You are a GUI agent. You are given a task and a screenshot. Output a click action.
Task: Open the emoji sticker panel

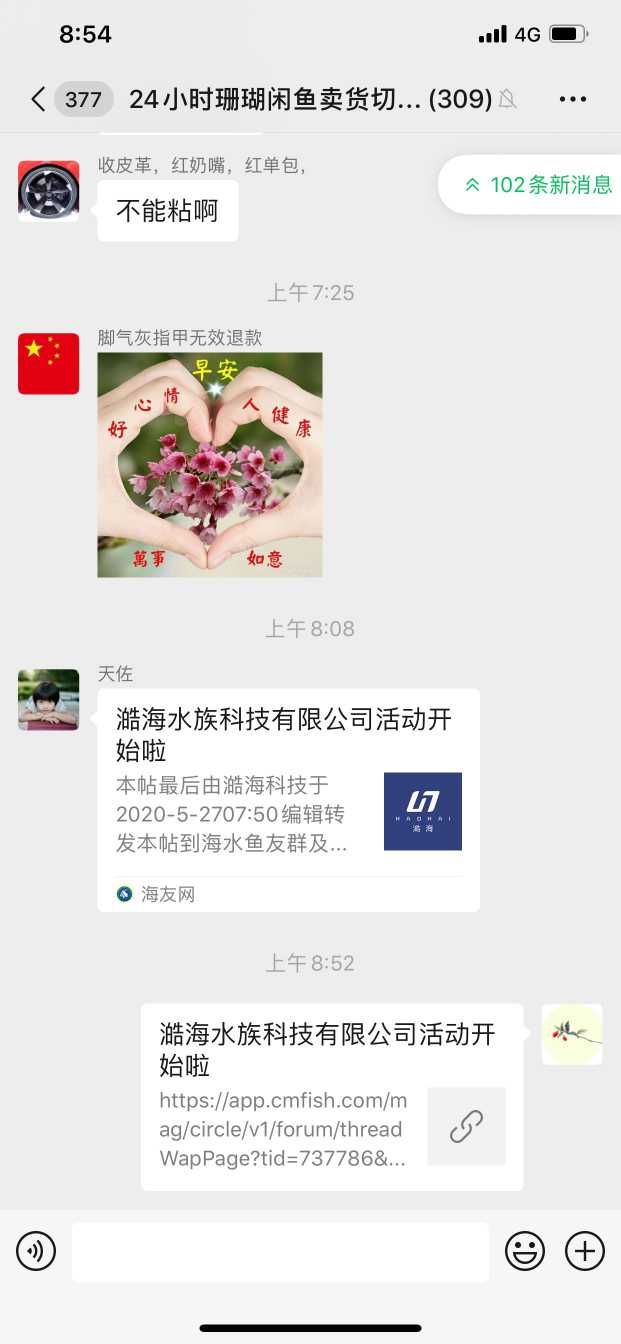(525, 1251)
